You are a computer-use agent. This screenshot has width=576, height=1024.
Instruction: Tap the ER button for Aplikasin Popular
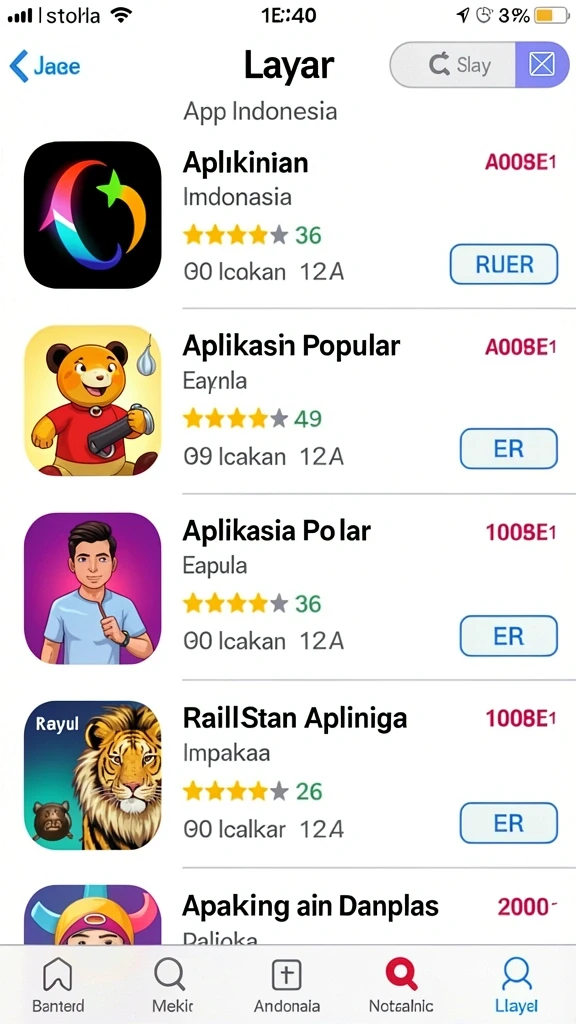pos(509,449)
